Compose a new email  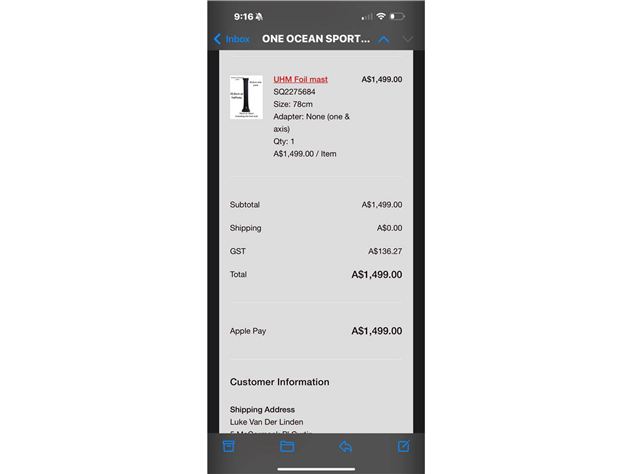(x=404, y=446)
